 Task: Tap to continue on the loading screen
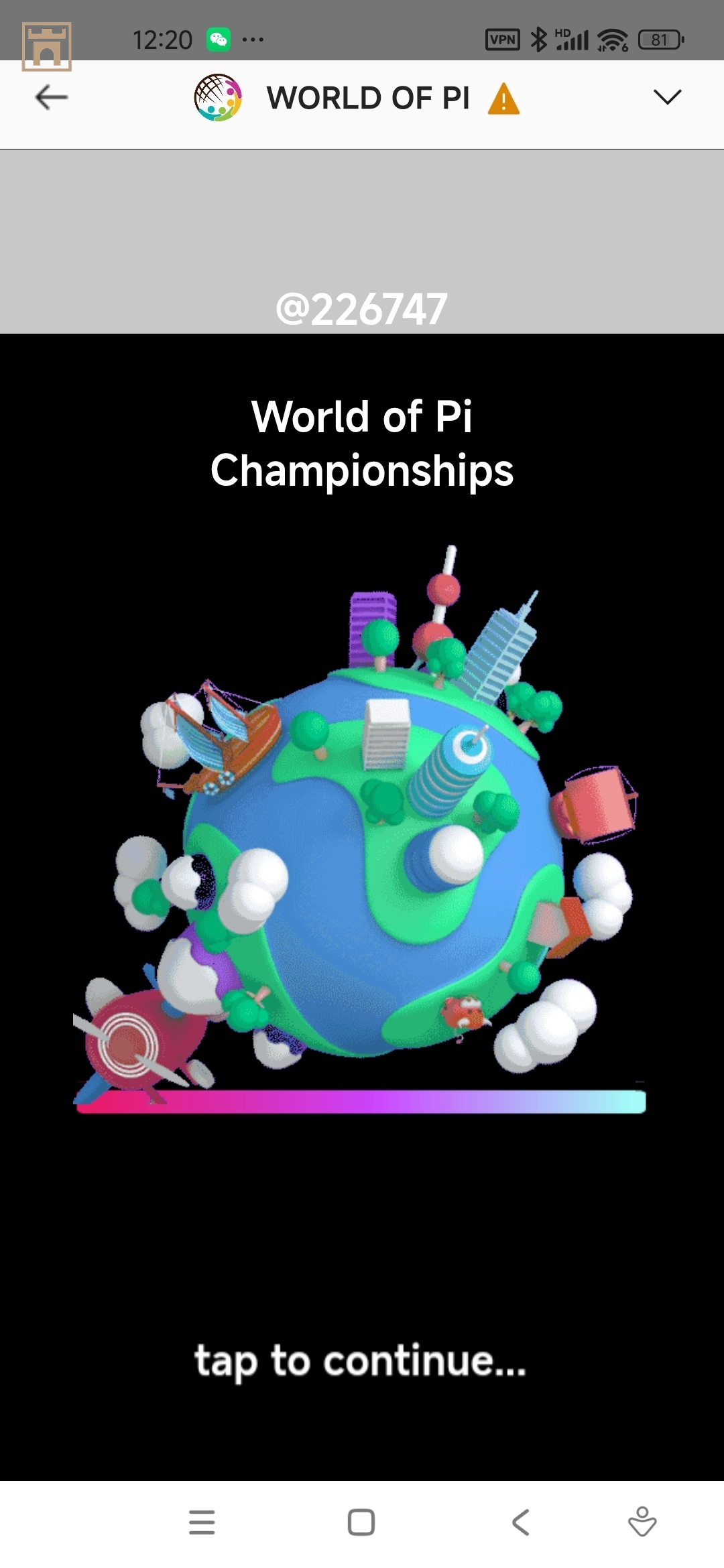pos(361,1361)
